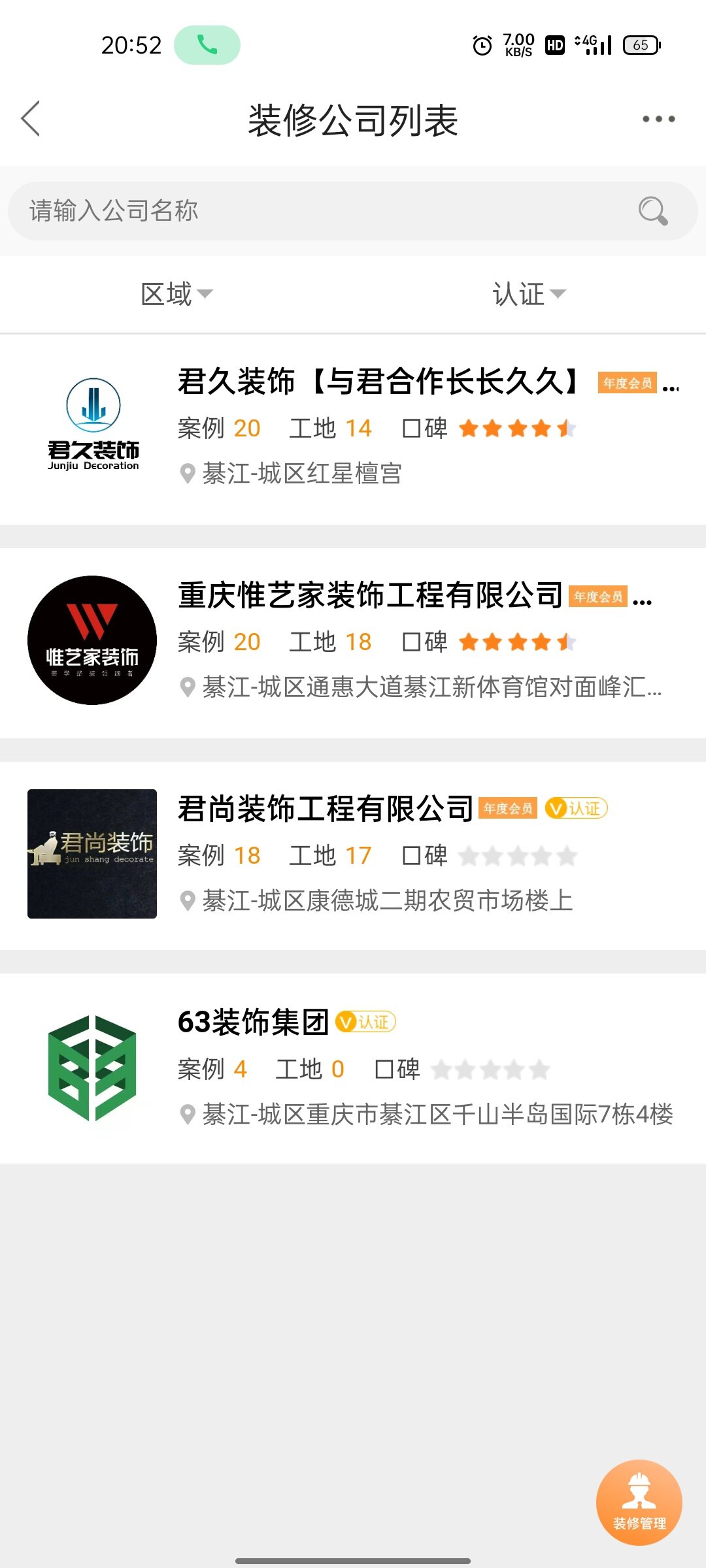Viewport: 706px width, 1568px height.
Task: Tap the magnifier search icon
Action: (652, 211)
